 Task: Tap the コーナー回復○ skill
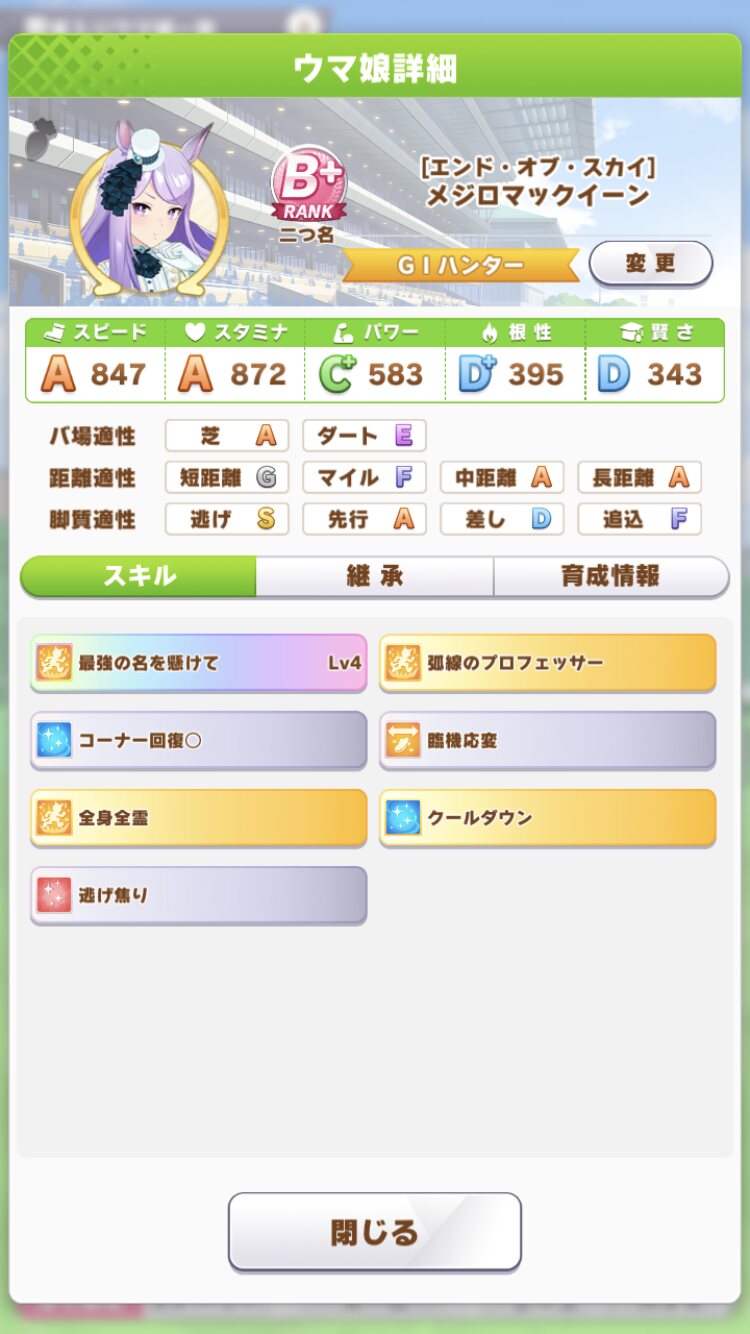pos(198,741)
